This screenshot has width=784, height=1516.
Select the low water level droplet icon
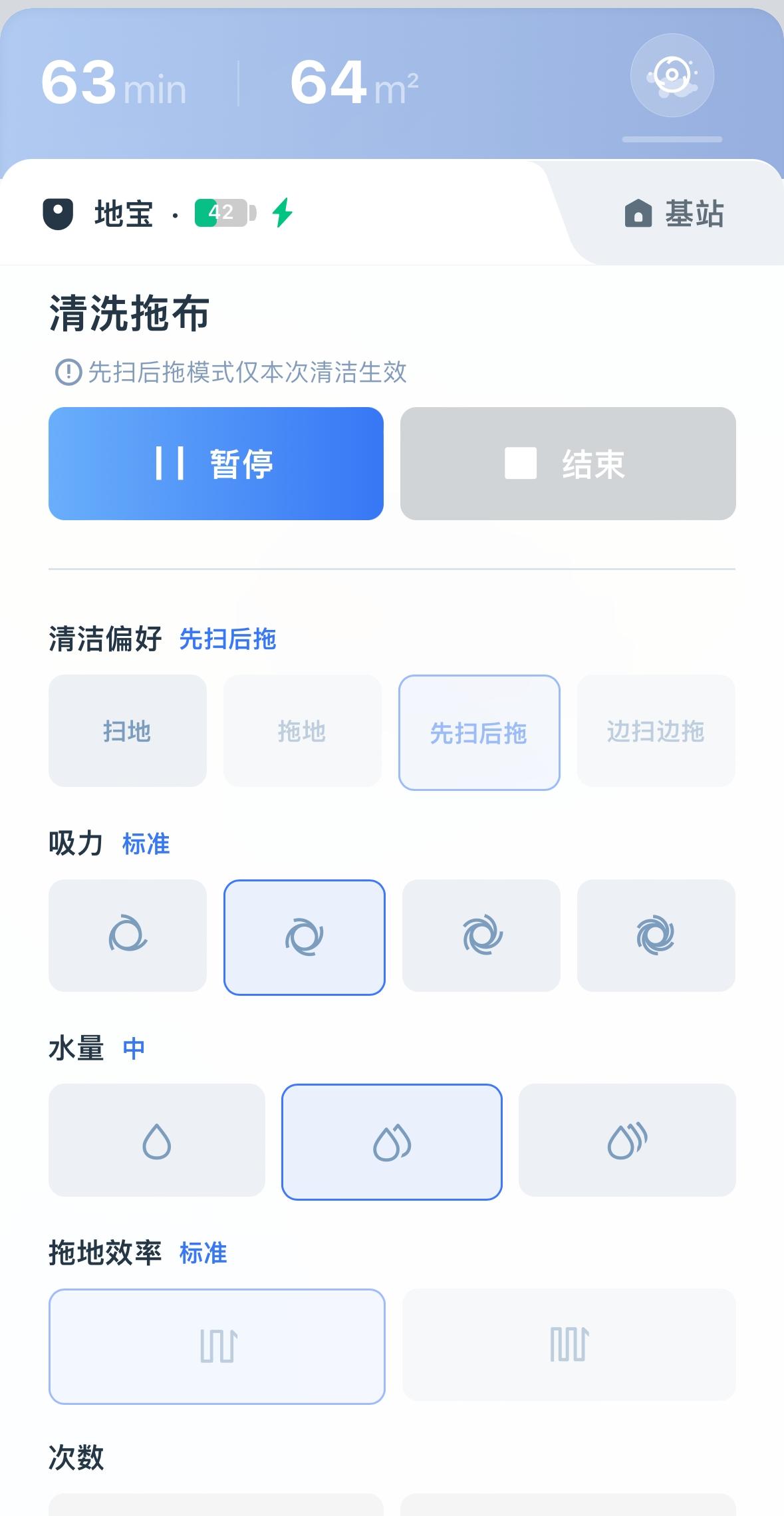[156, 1141]
